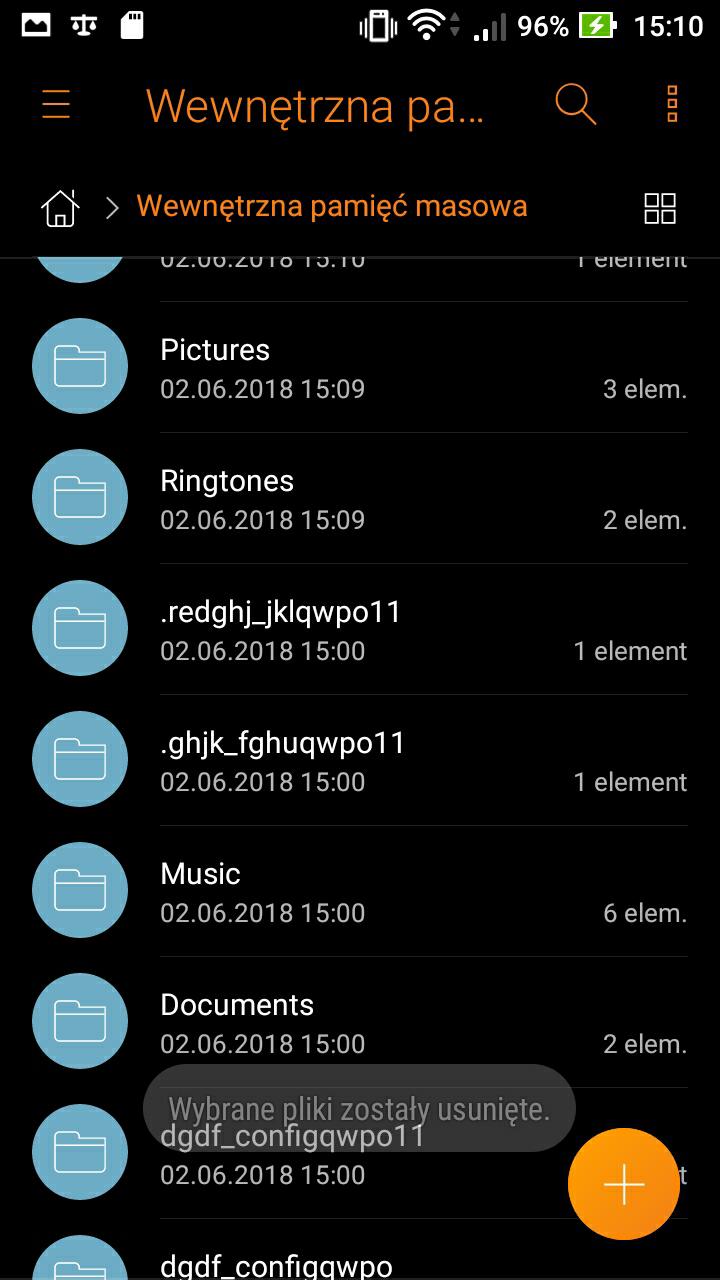The width and height of the screenshot is (720, 1280).
Task: Switch to grid view layout
Action: click(x=660, y=208)
